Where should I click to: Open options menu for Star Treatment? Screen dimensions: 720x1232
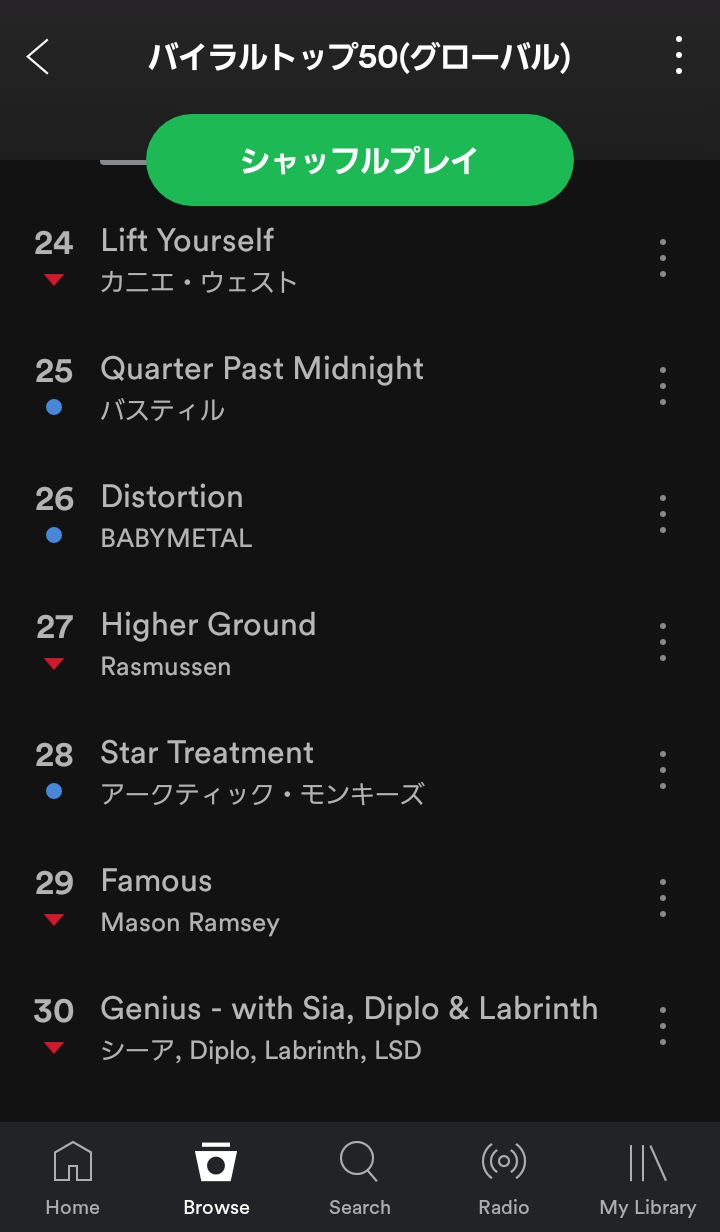tap(663, 770)
